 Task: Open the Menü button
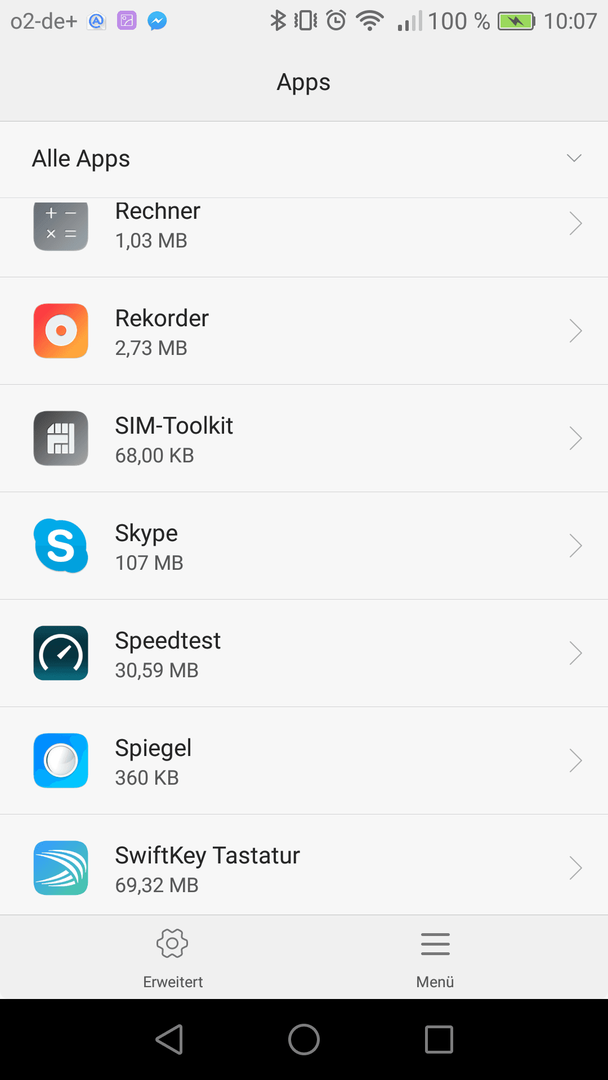[x=435, y=958]
